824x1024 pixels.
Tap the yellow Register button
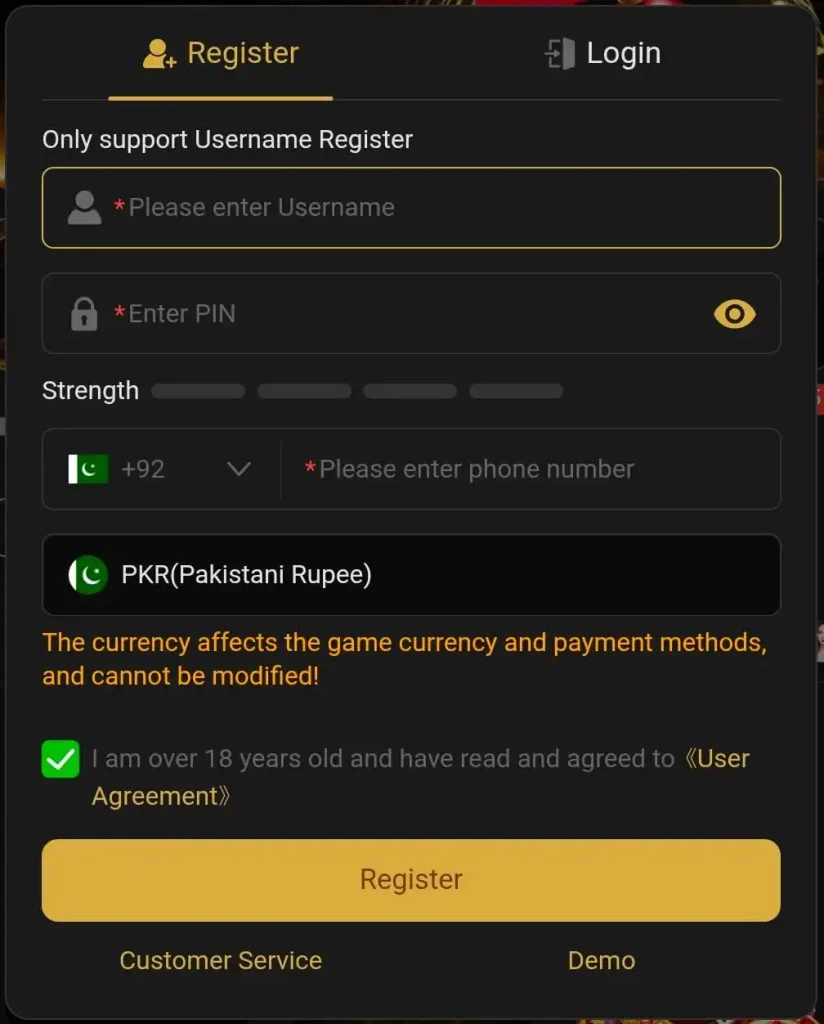(x=411, y=880)
